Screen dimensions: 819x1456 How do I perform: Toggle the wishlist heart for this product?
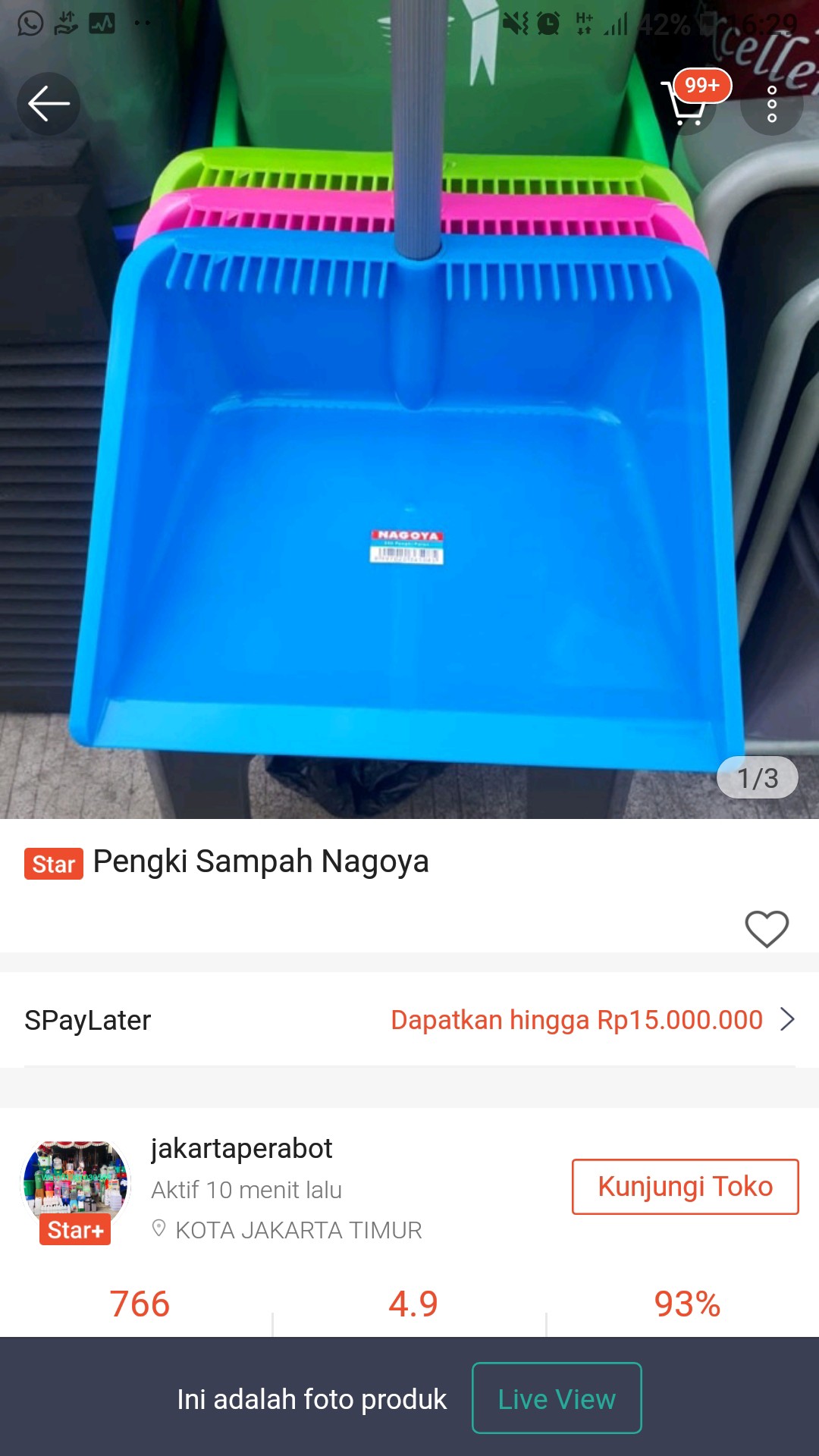tap(768, 928)
